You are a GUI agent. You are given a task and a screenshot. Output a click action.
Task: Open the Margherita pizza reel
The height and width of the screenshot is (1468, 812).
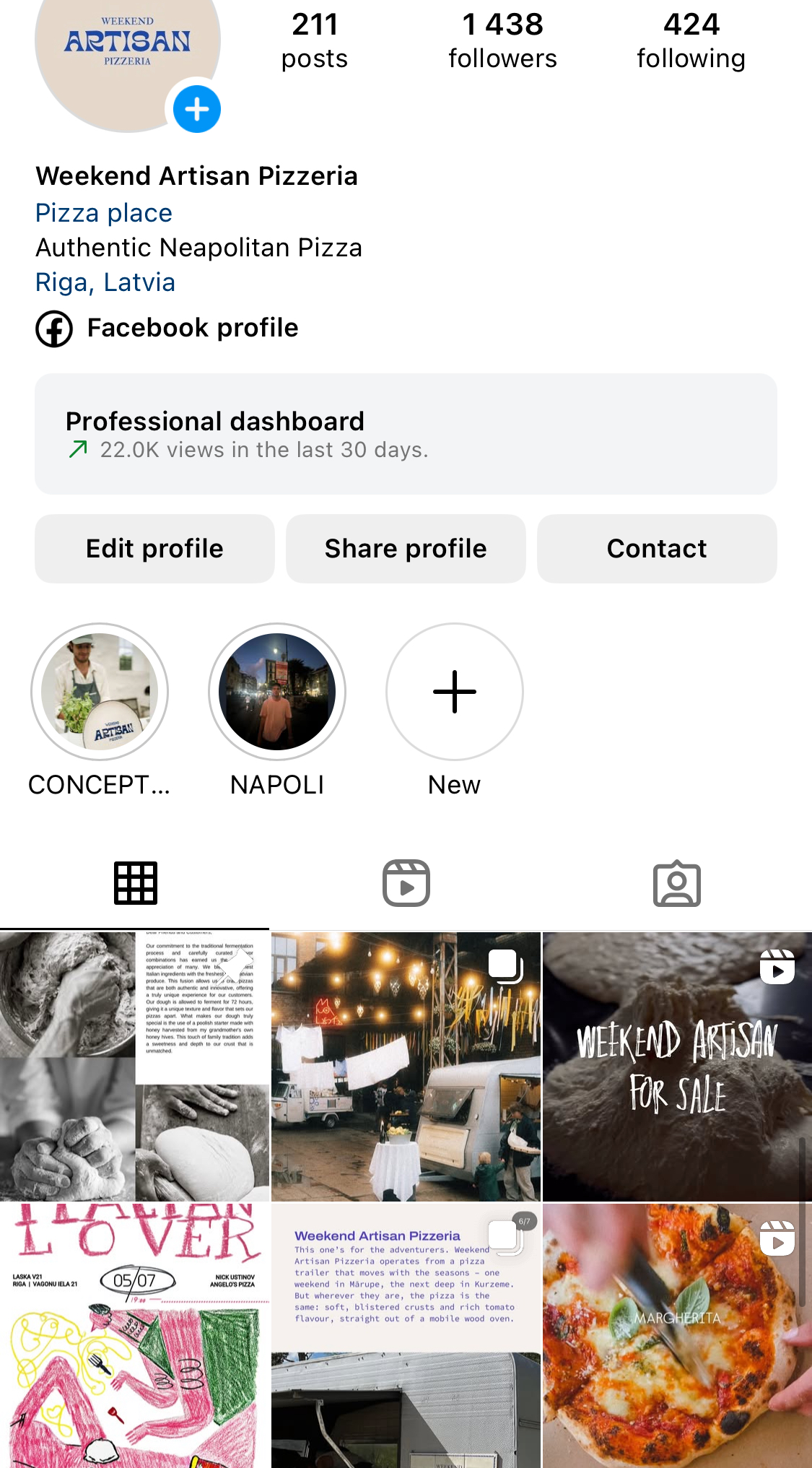coord(676,1336)
